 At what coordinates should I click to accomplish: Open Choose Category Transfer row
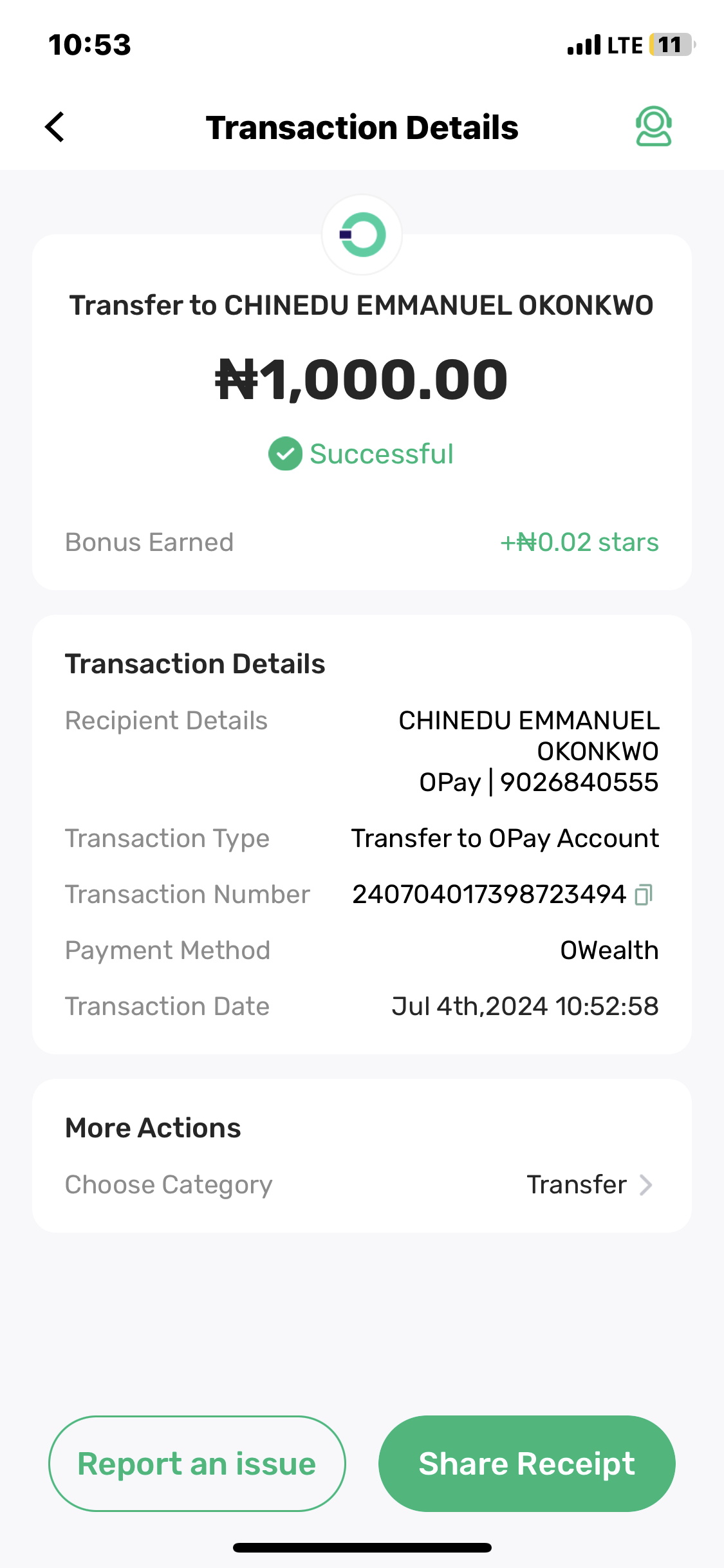tap(589, 1184)
